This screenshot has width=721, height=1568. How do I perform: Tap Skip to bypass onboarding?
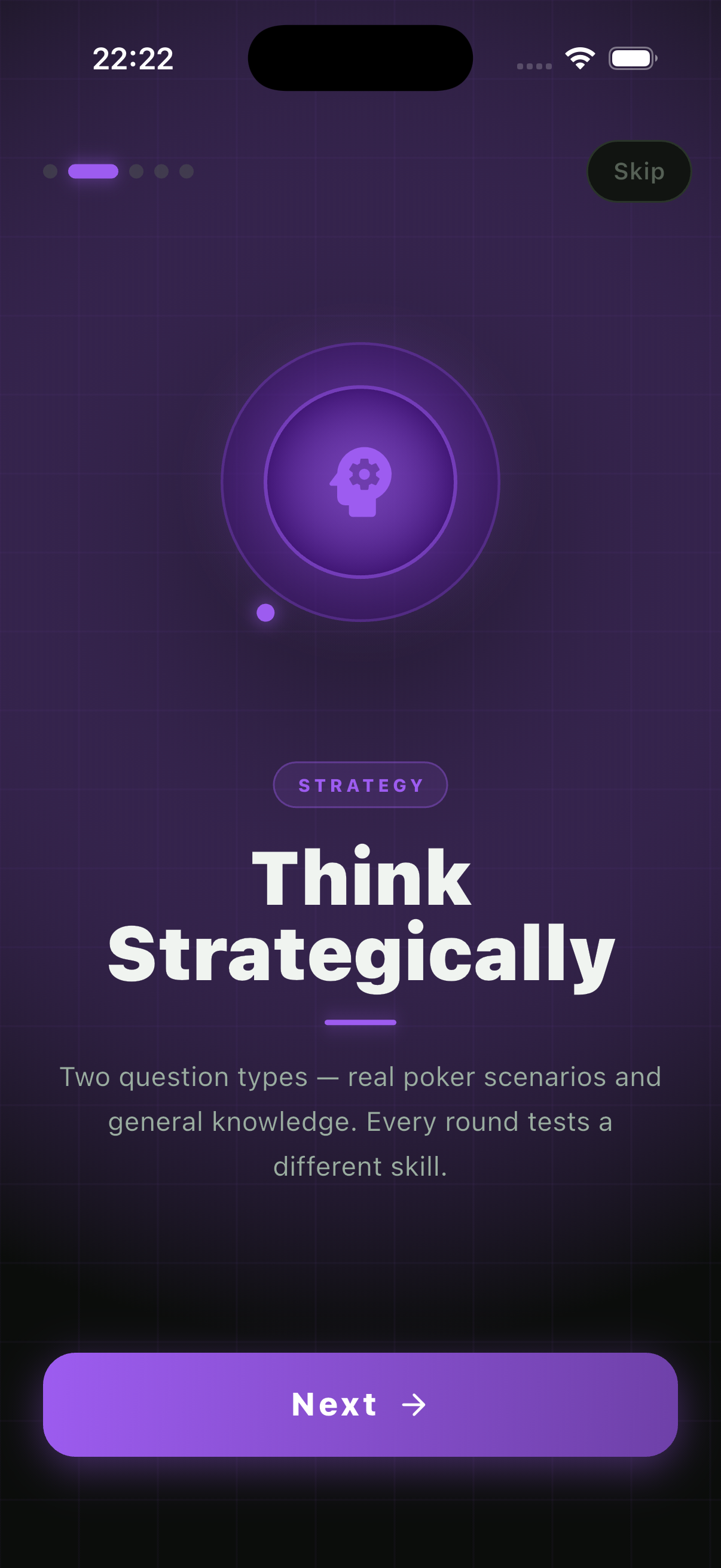[x=638, y=171]
